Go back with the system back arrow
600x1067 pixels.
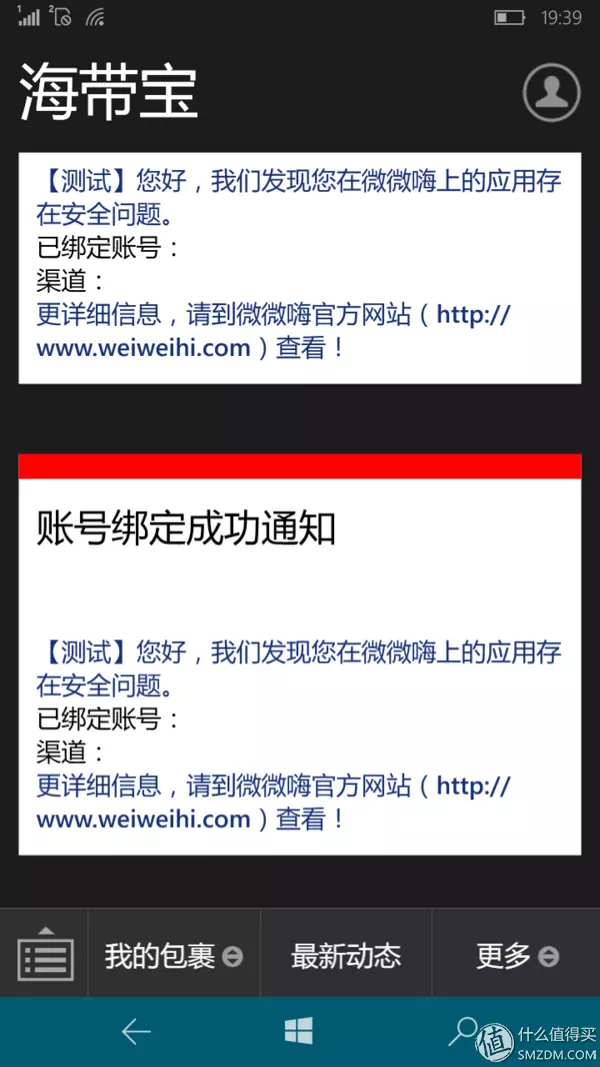click(136, 1032)
